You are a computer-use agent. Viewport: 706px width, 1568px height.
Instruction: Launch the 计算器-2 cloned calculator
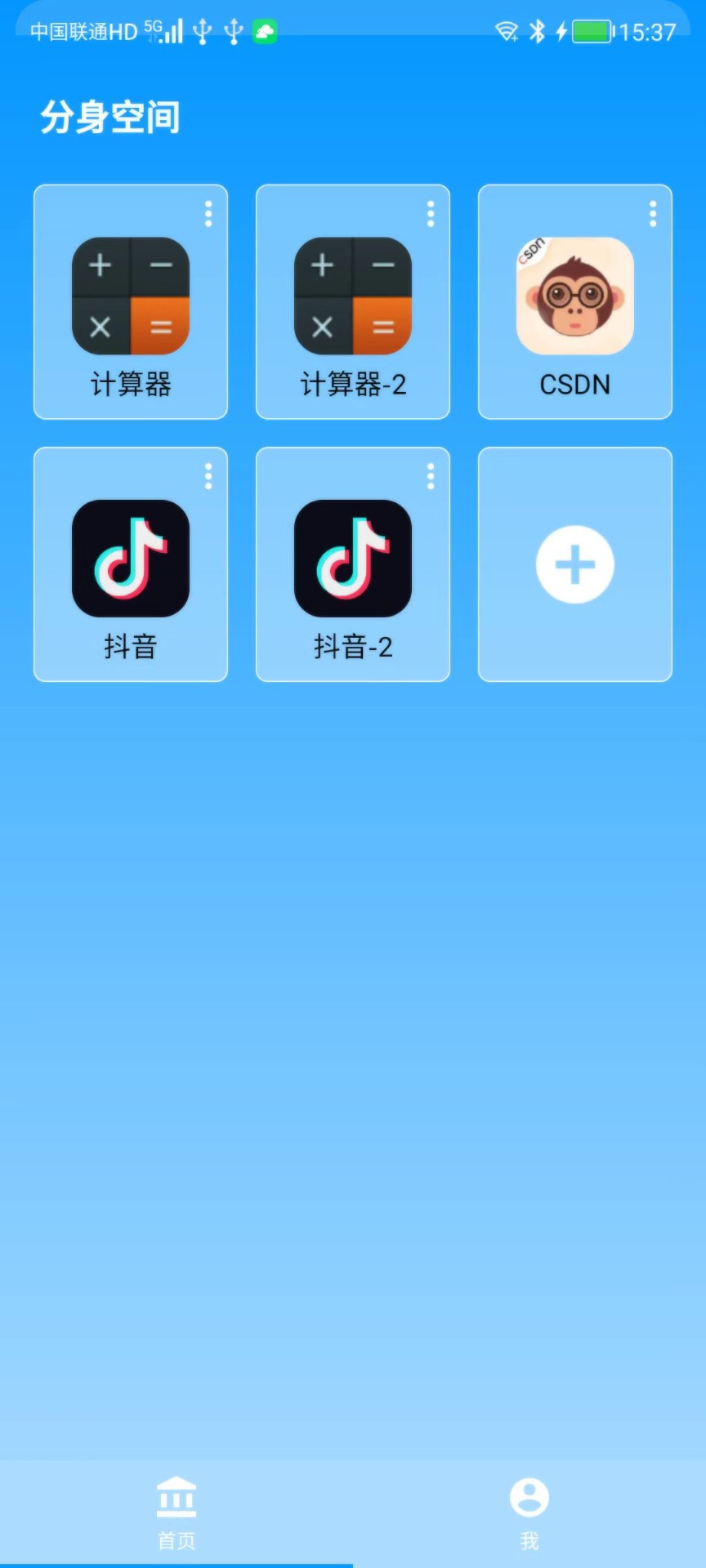352,296
